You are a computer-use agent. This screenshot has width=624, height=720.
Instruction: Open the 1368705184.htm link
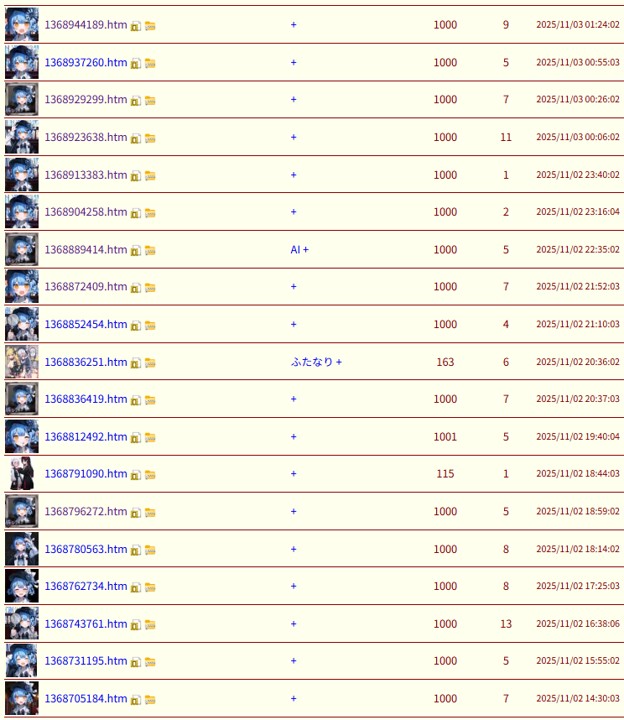[85, 699]
